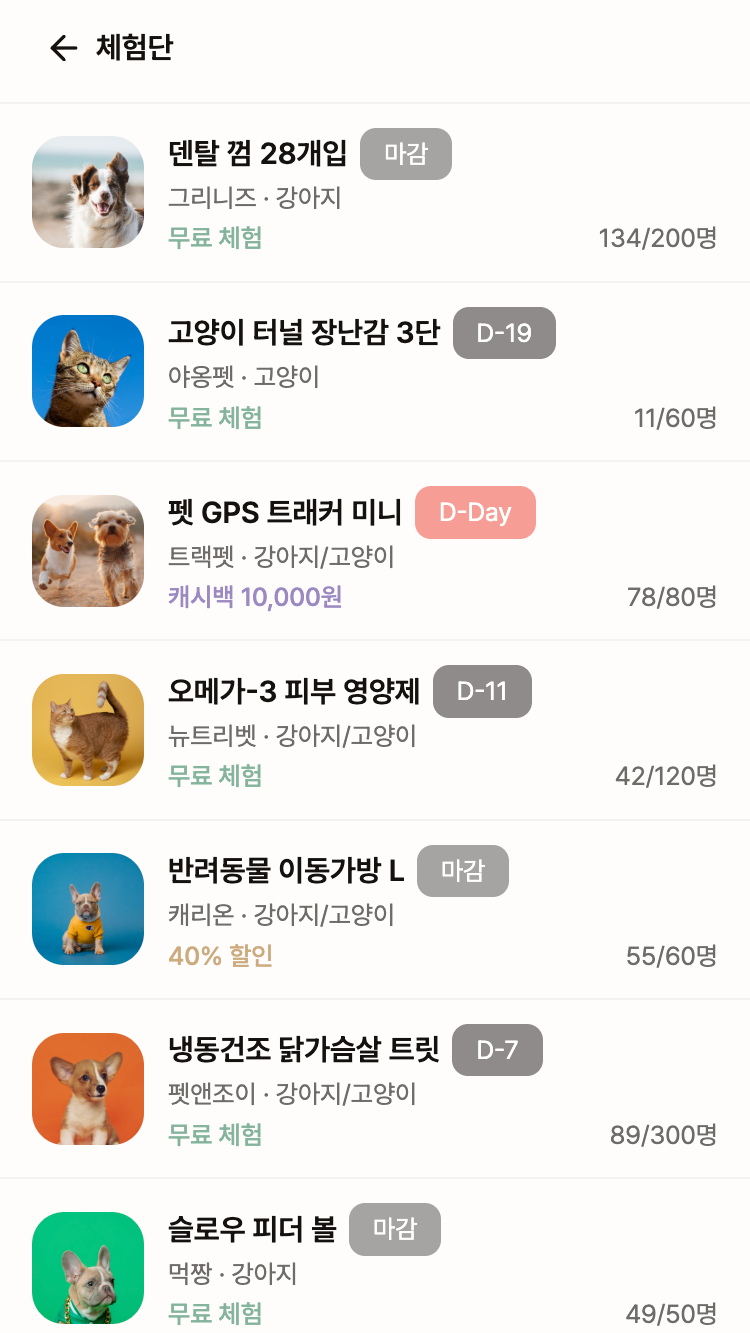The height and width of the screenshot is (1333, 750).
Task: Open the 슬로우 피더 볼 listing
Action: (252, 1230)
